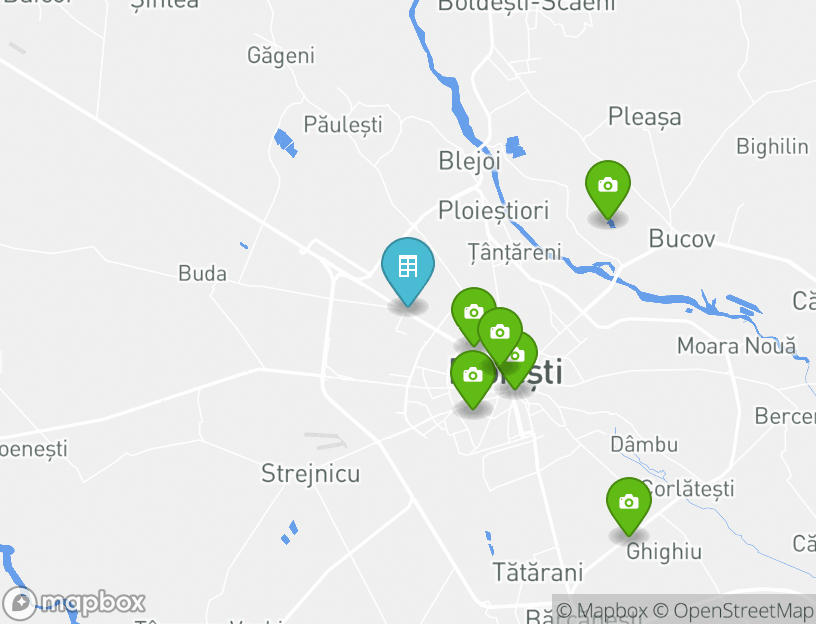Select the camera marker below Pleașa

point(607,186)
